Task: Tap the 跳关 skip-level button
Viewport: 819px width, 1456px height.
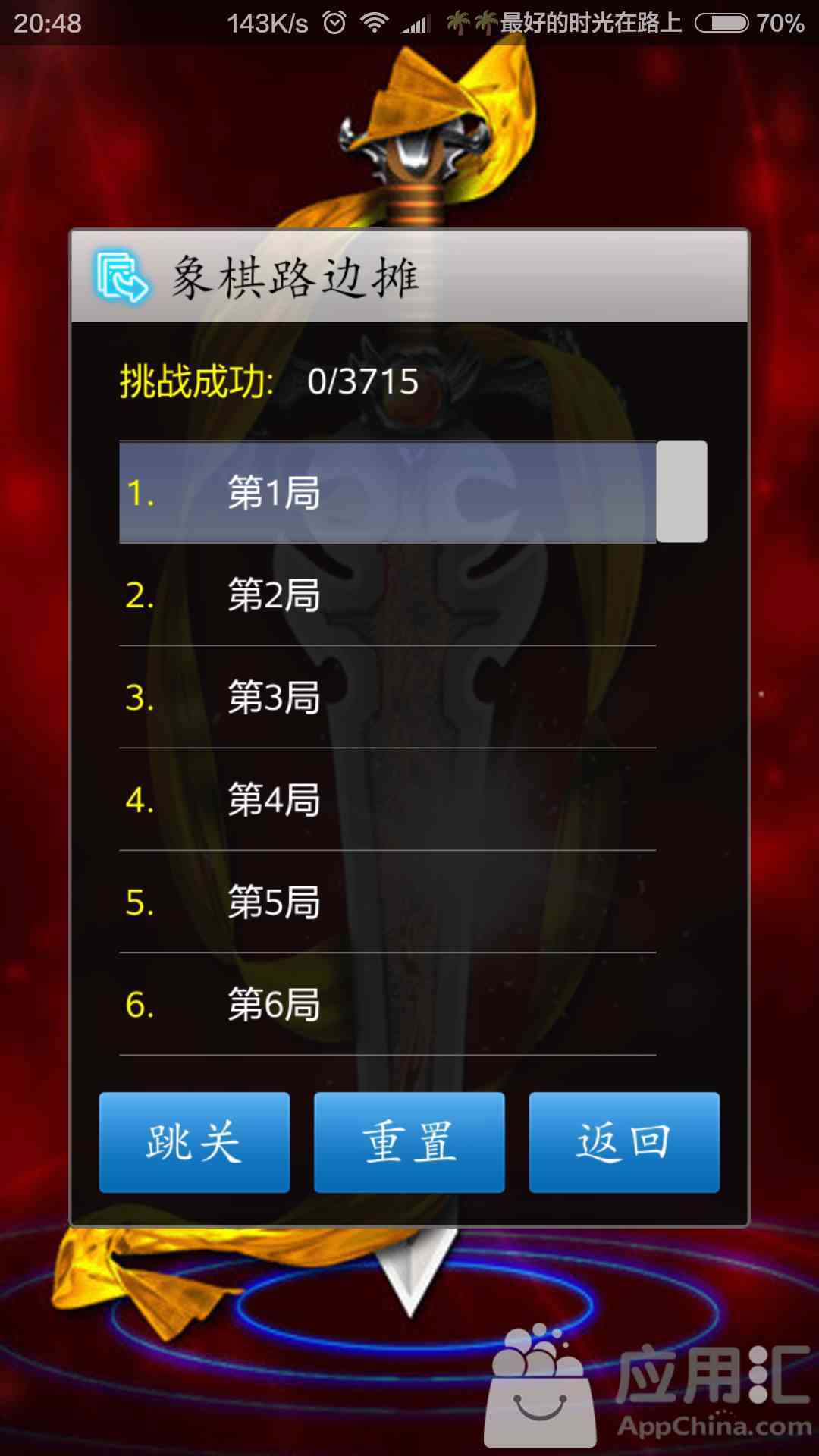Action: coord(194,1142)
